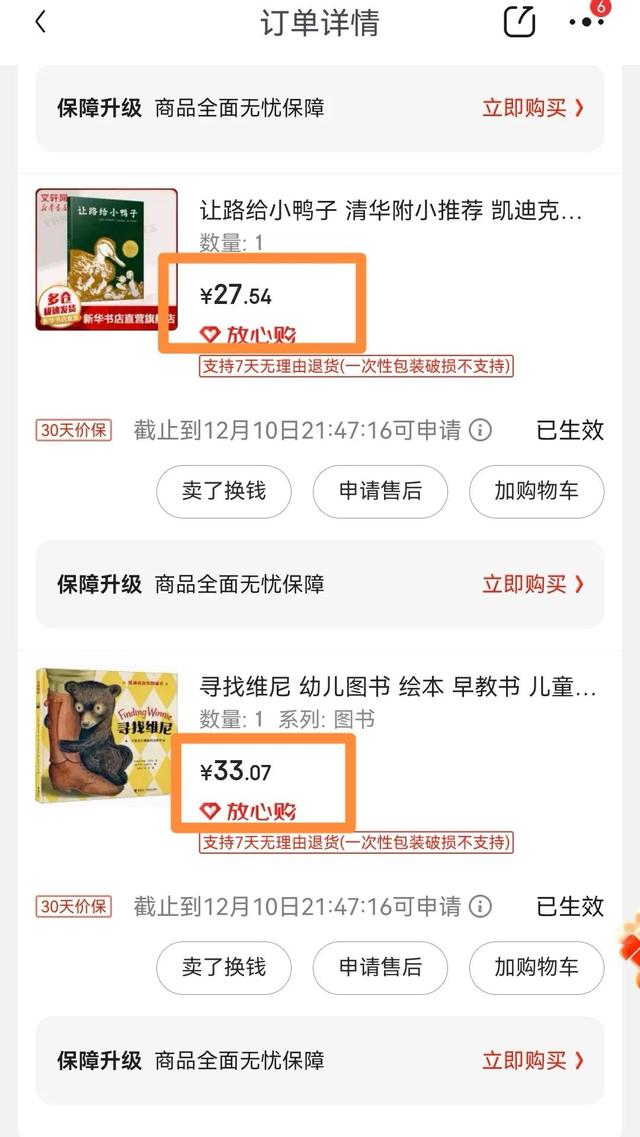Open the three-dot more menu
The height and width of the screenshot is (1137, 640).
(x=586, y=22)
